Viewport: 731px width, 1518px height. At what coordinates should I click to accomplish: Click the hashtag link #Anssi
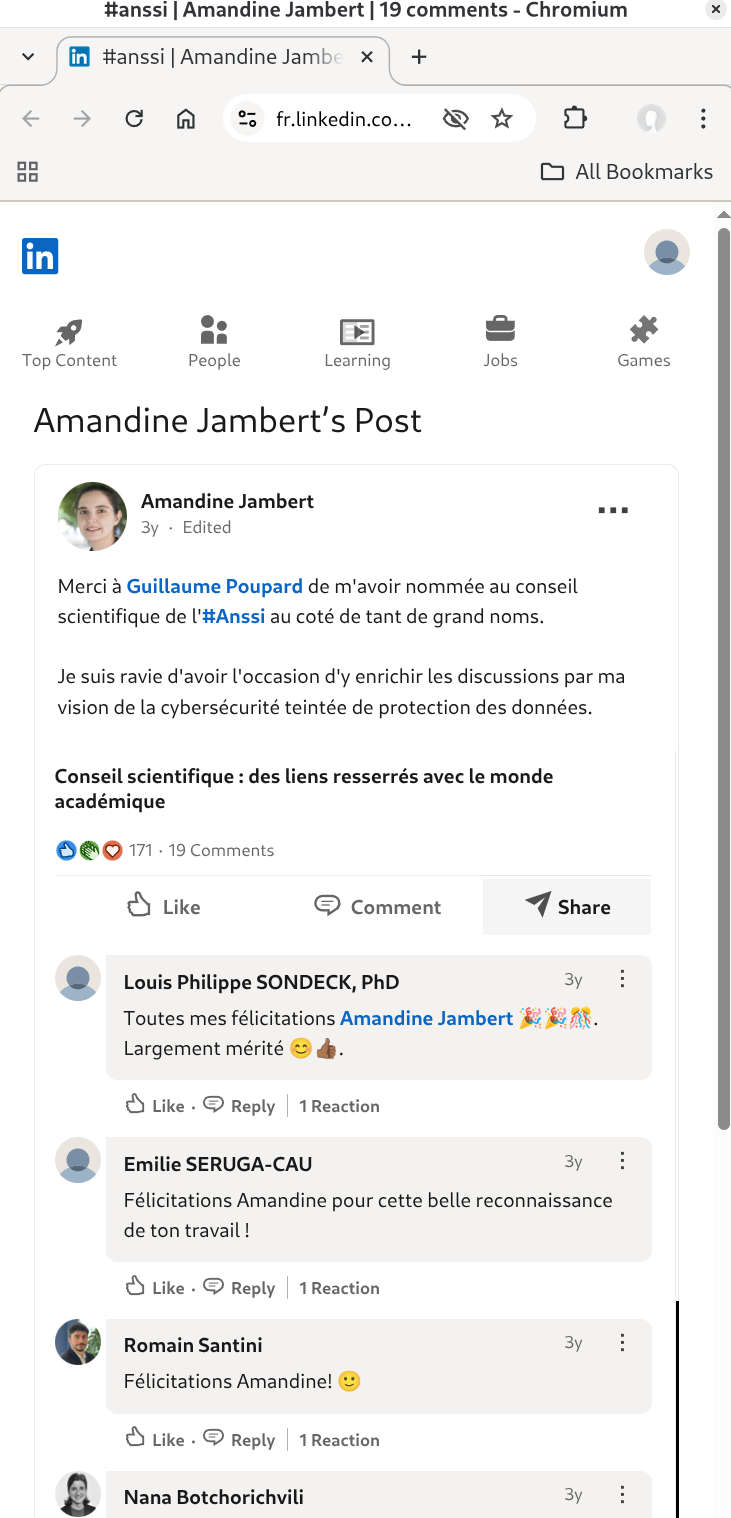pos(233,616)
